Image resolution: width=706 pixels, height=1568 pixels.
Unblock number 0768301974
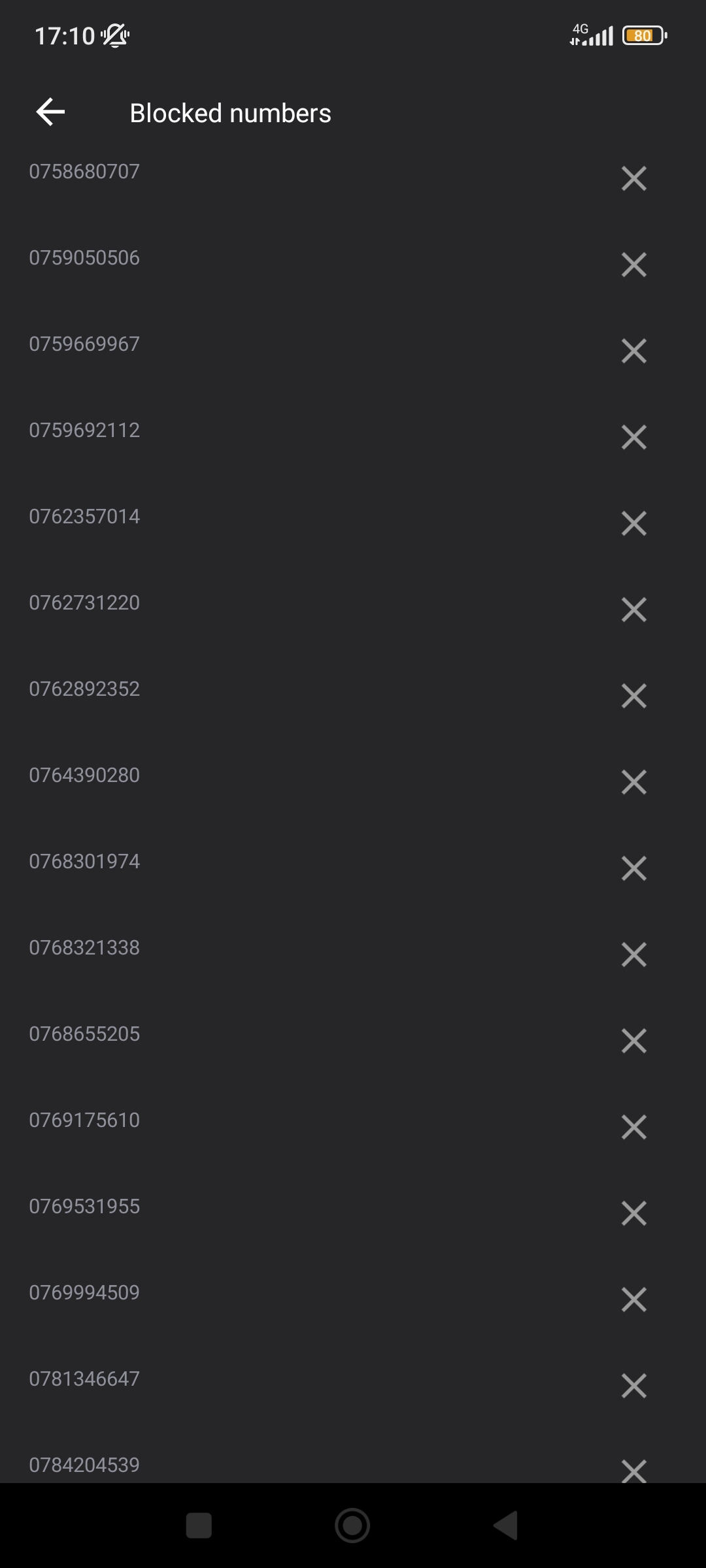click(x=633, y=868)
